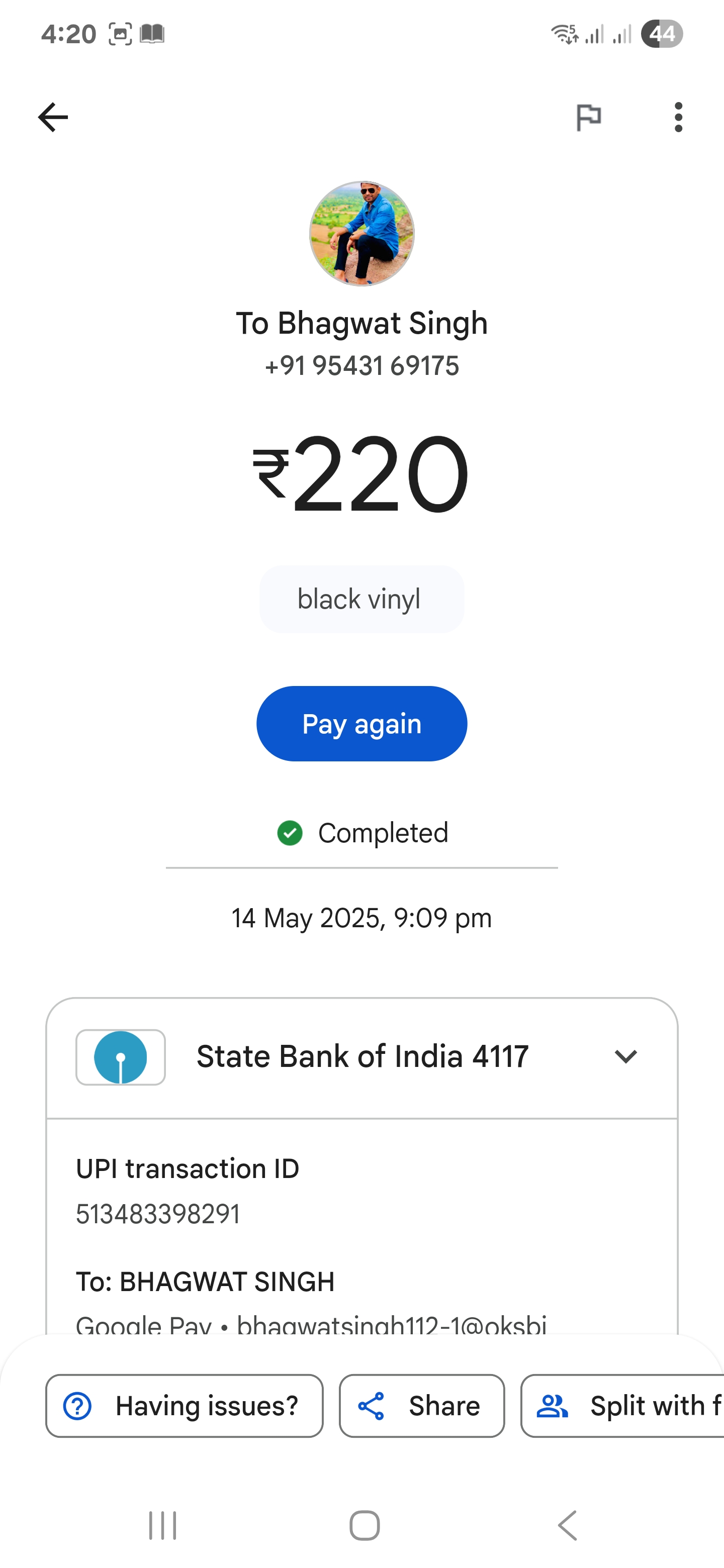Tap the Pay again button
The height and width of the screenshot is (1568, 724).
pos(361,724)
